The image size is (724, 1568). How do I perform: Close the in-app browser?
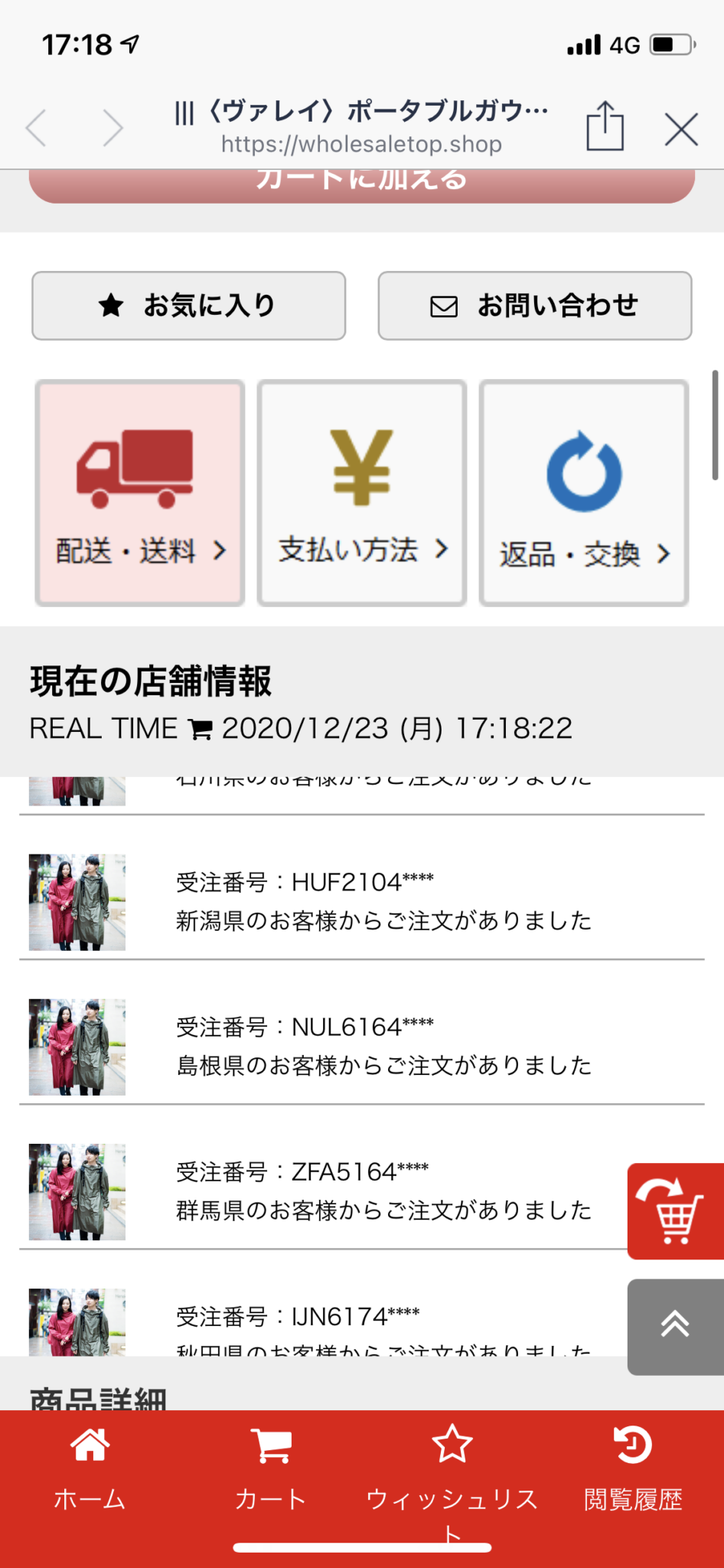680,129
